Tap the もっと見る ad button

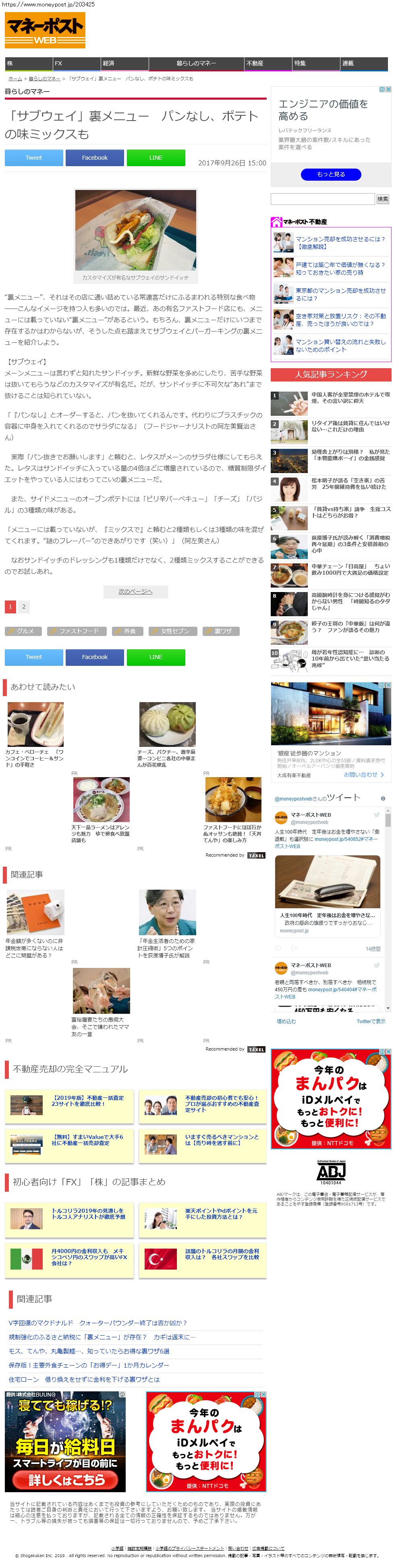pyautogui.click(x=330, y=175)
